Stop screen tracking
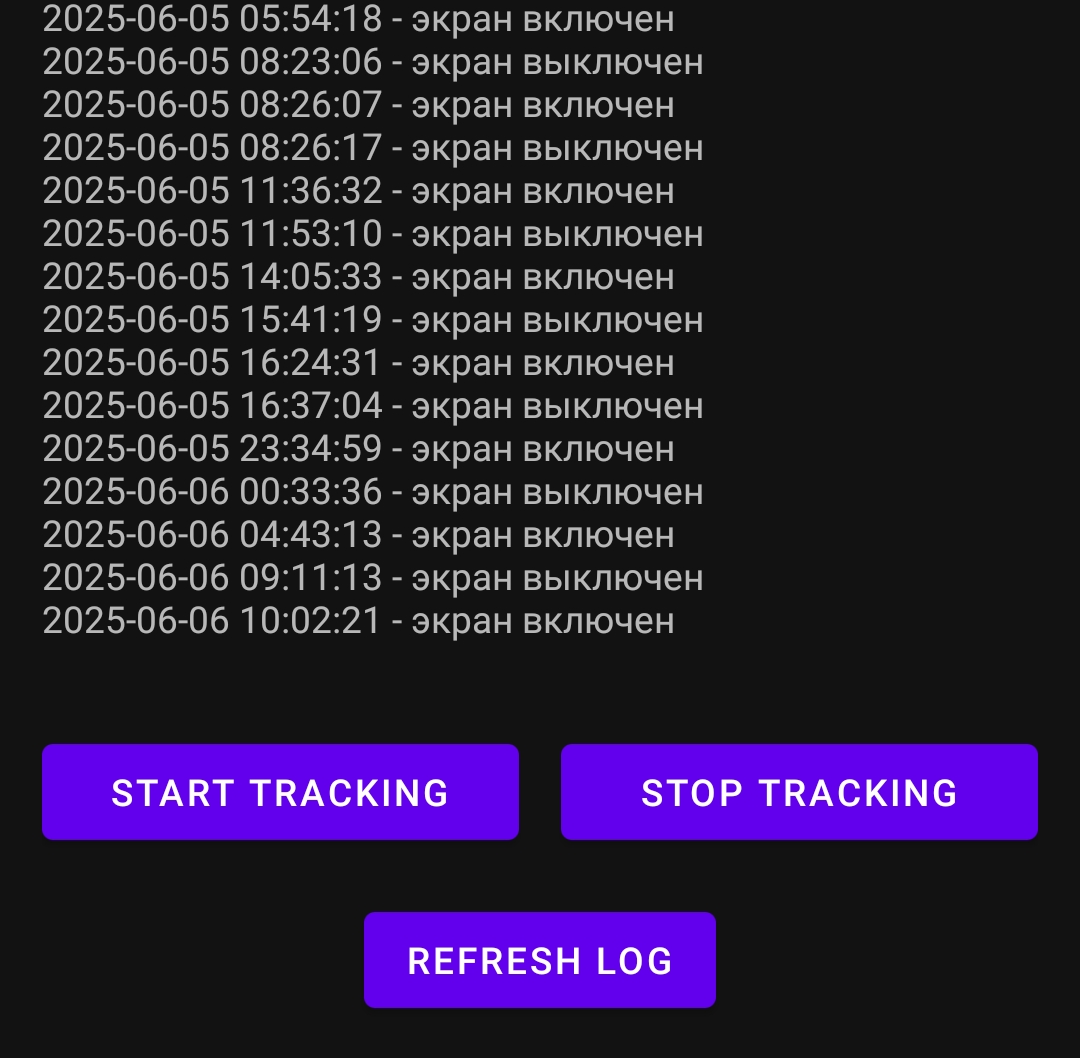The height and width of the screenshot is (1058, 1080). point(799,792)
